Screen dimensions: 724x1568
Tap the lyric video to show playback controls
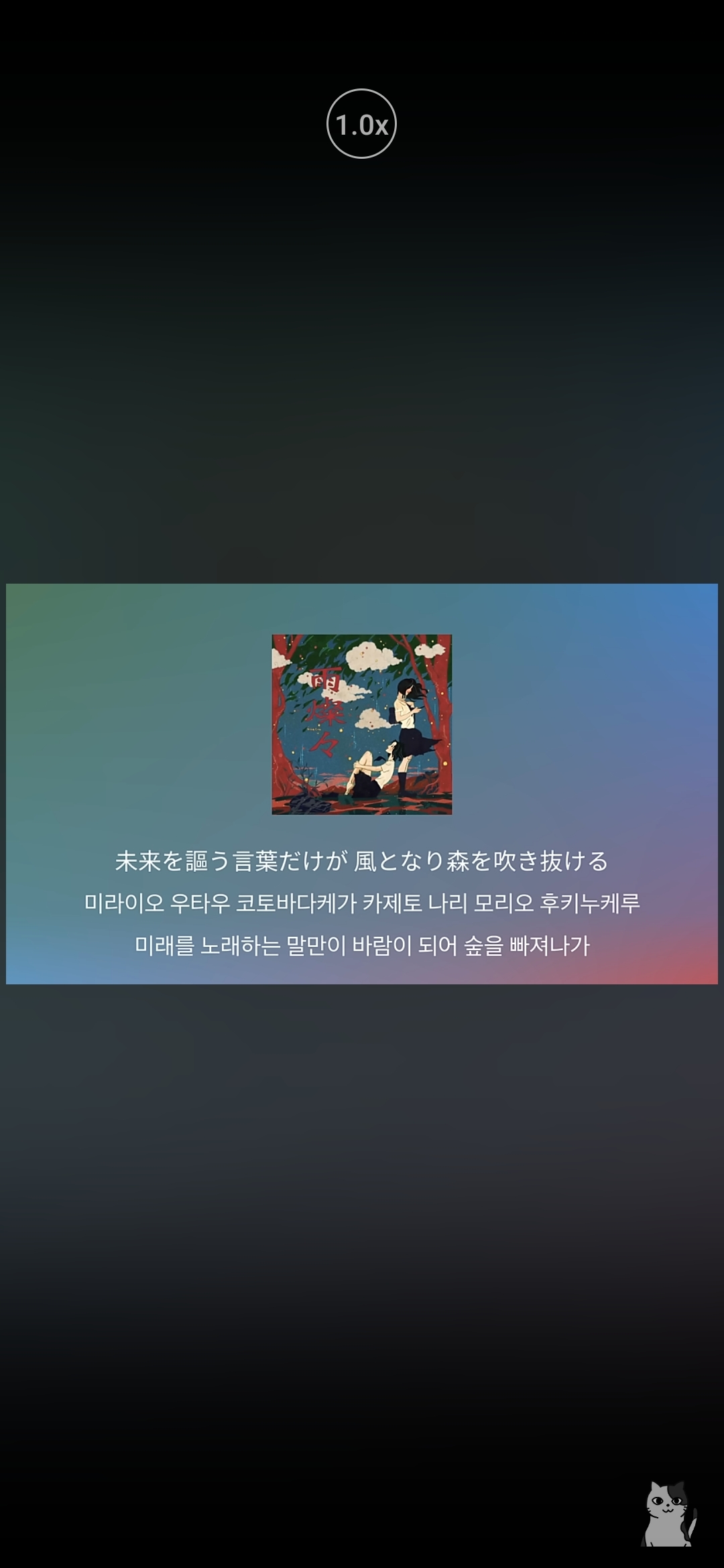[361, 783]
